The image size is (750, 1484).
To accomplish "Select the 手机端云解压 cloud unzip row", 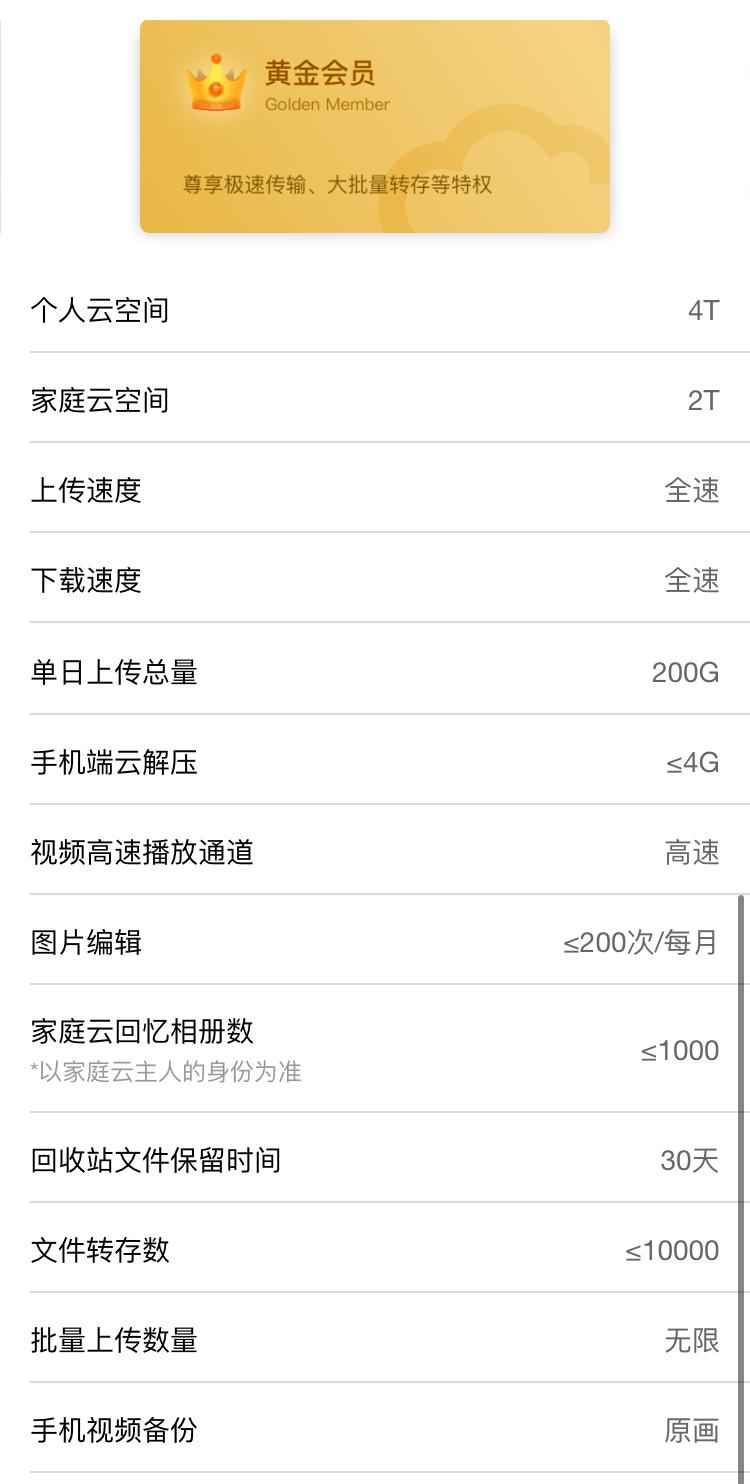I will coord(375,763).
